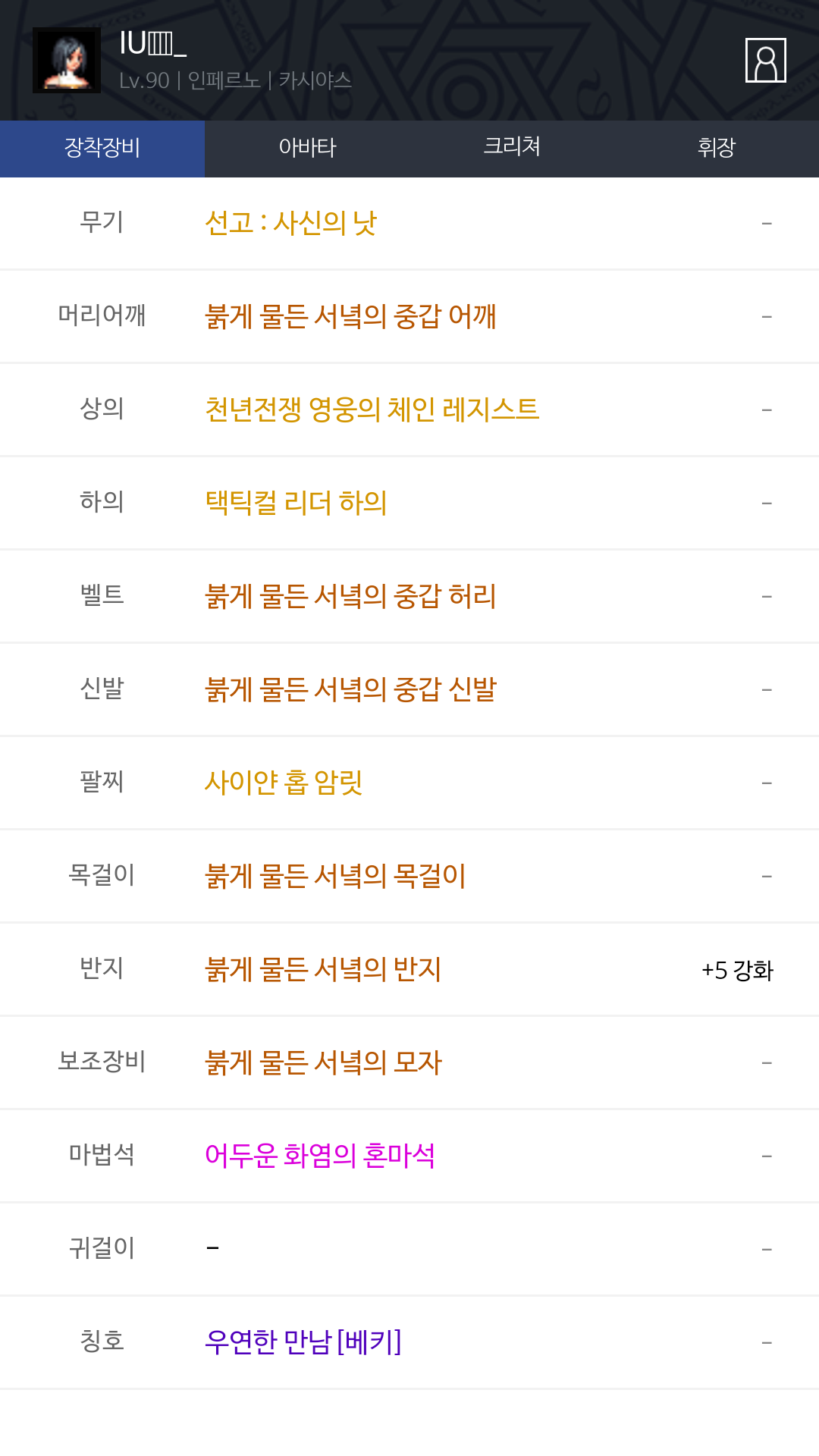
Task: Switch to the 아바타 tab
Action: pyautogui.click(x=307, y=148)
